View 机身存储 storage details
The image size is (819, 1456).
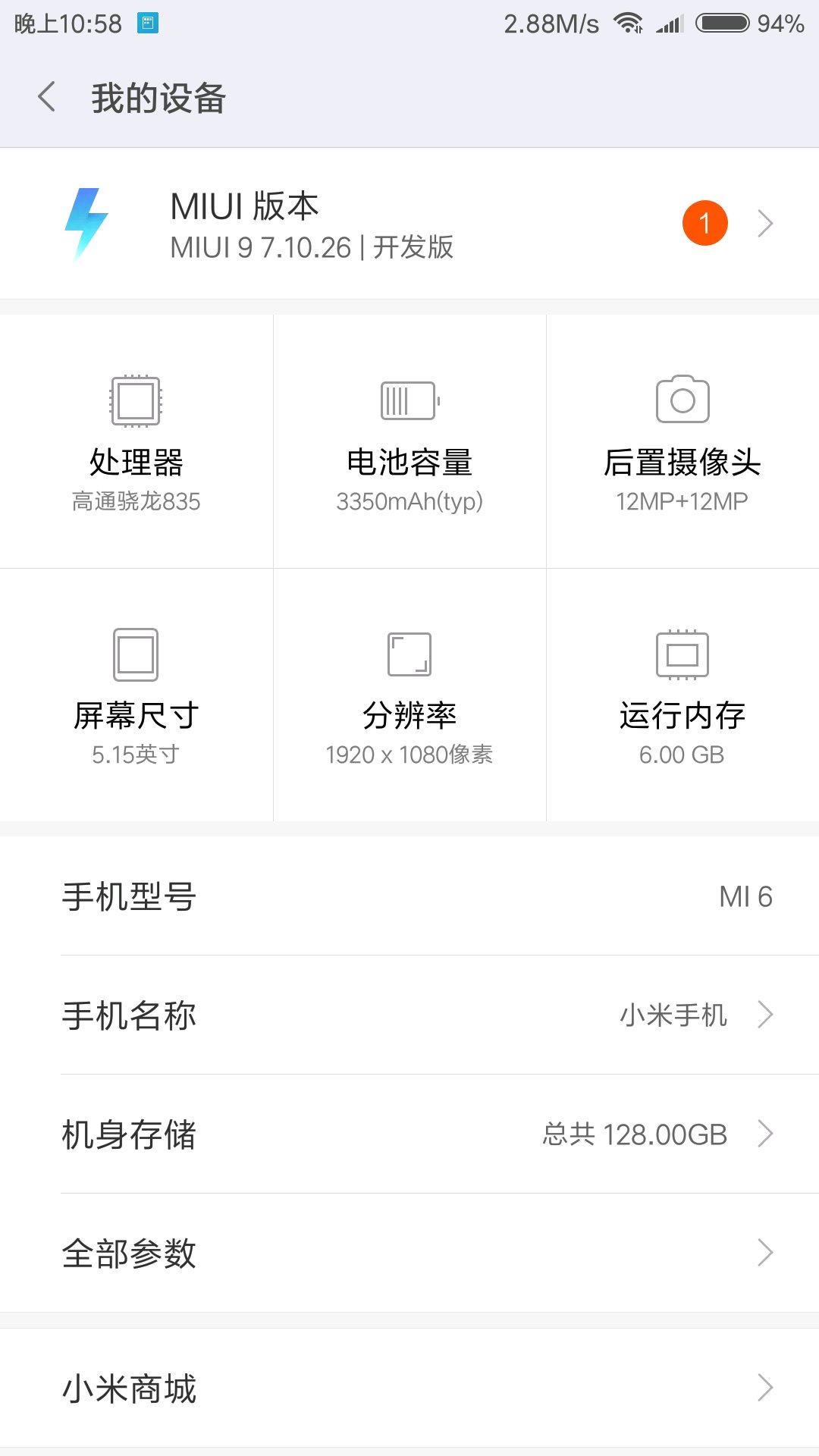tap(409, 1134)
